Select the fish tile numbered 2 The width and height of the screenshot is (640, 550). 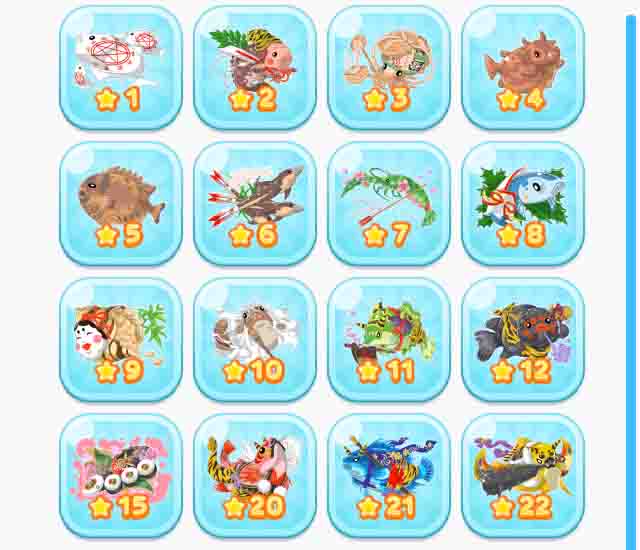[x=254, y=67]
